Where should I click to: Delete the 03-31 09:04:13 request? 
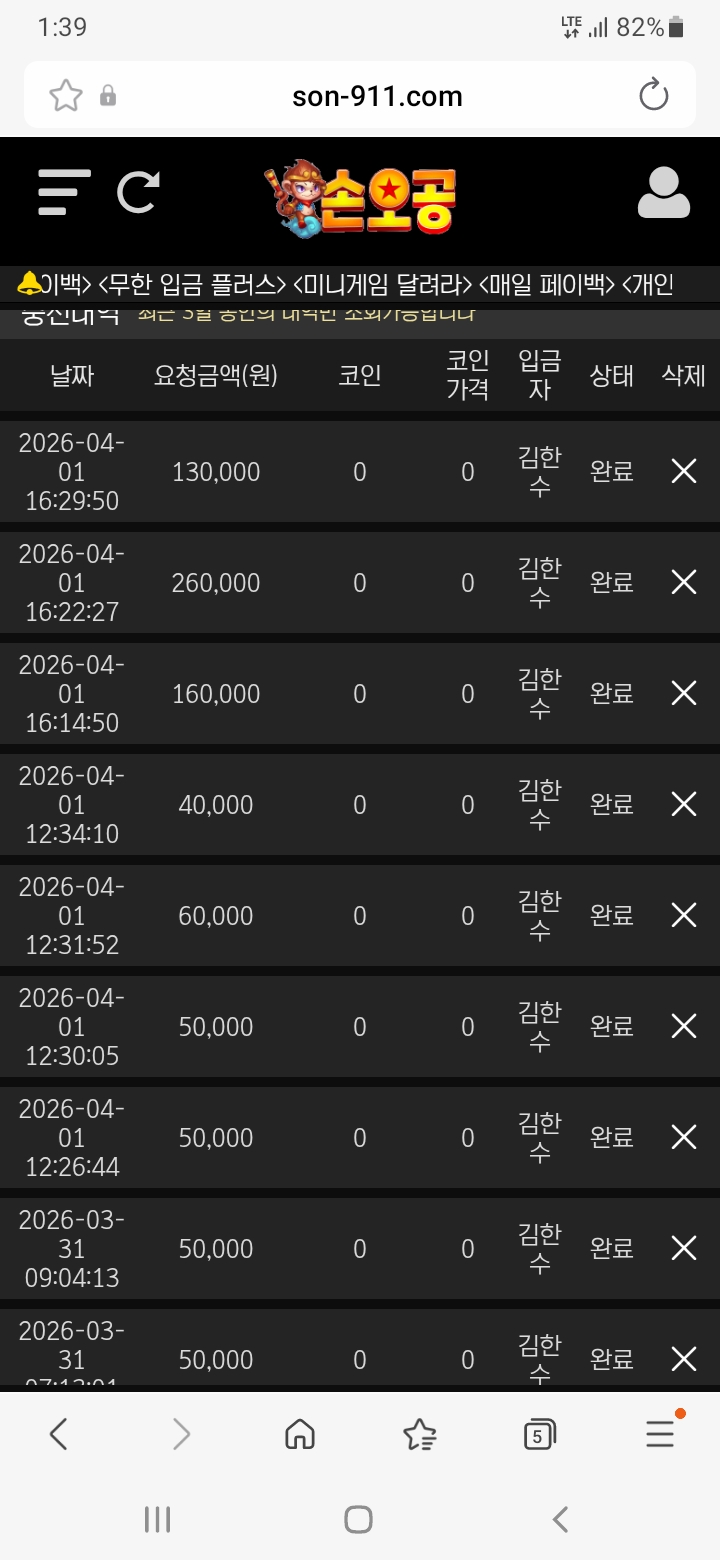(x=683, y=1248)
